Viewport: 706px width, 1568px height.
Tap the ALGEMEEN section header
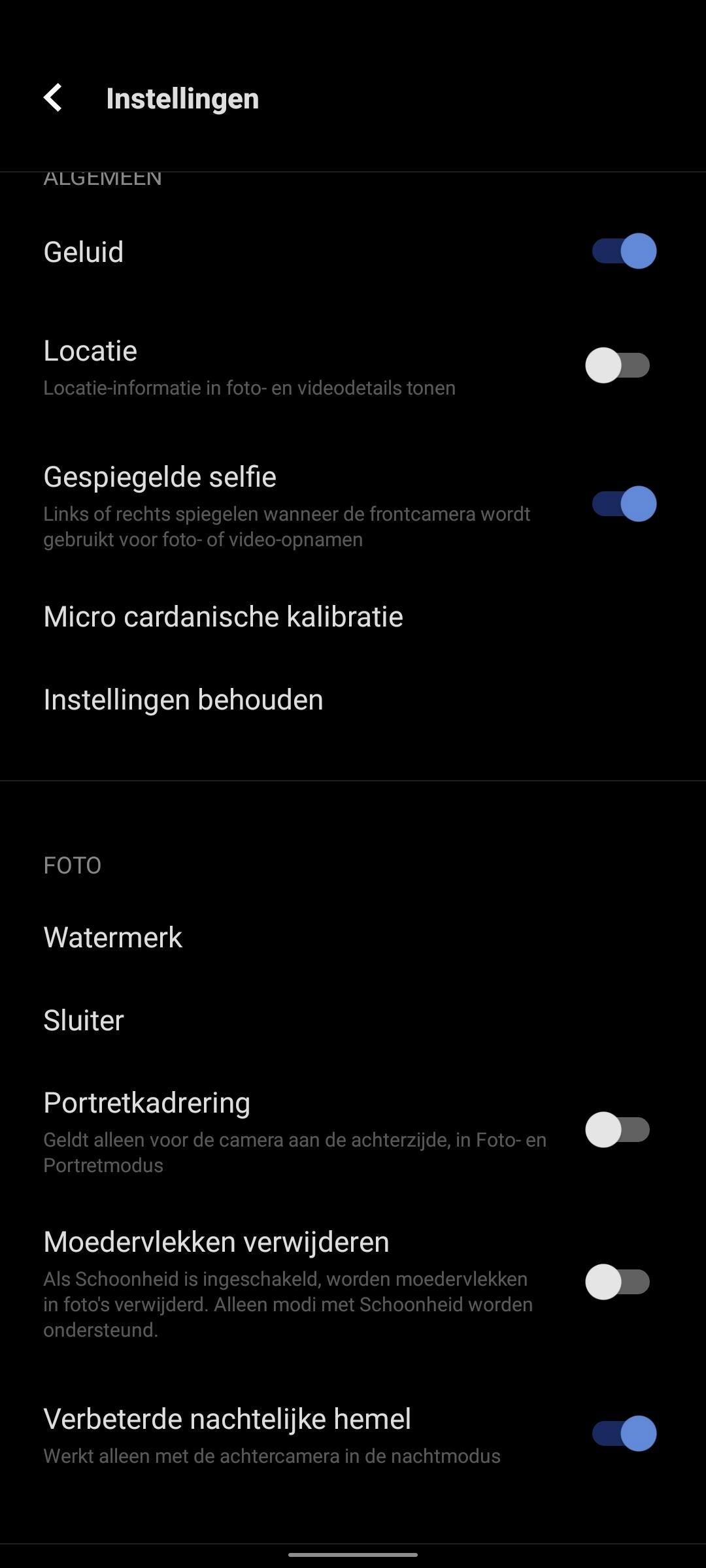(102, 178)
